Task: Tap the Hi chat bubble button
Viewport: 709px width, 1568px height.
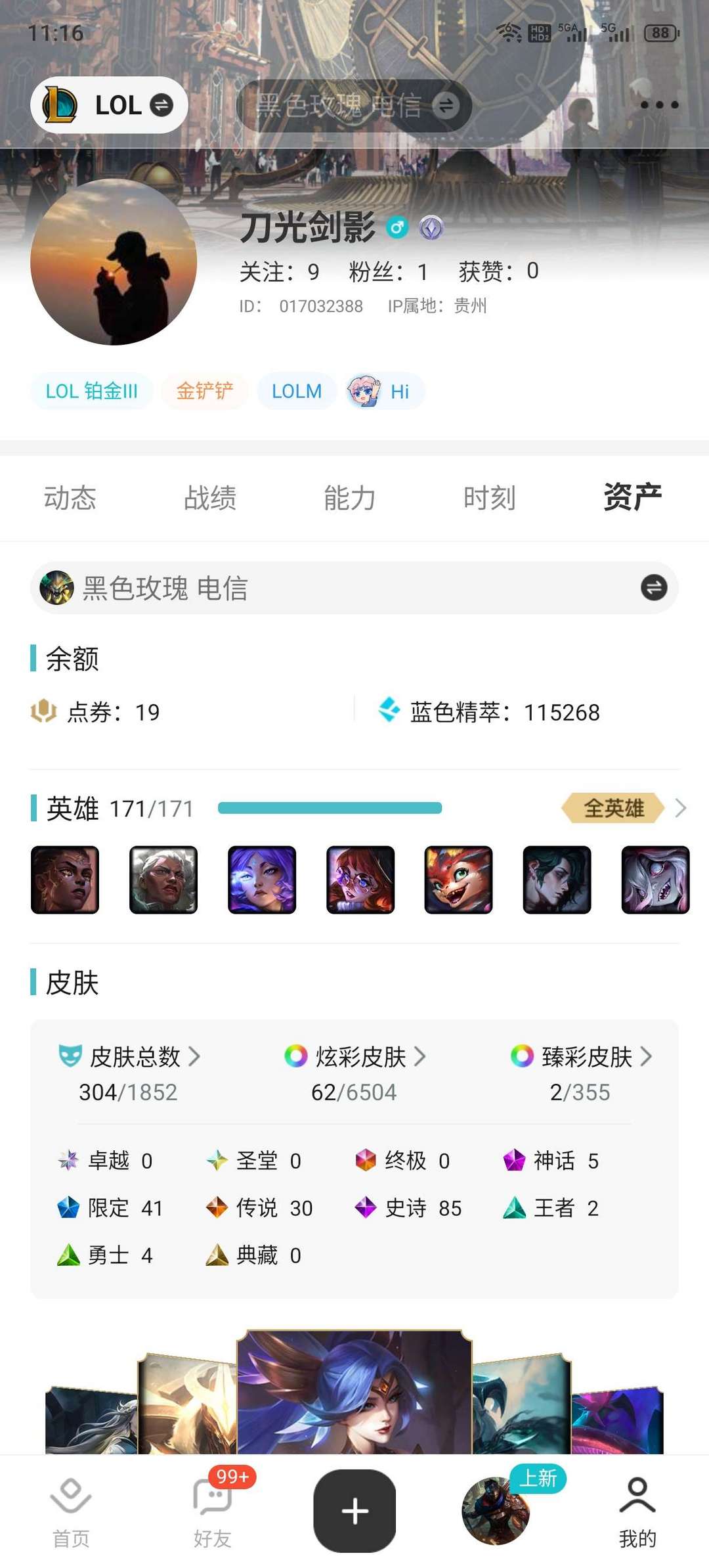Action: click(x=383, y=391)
